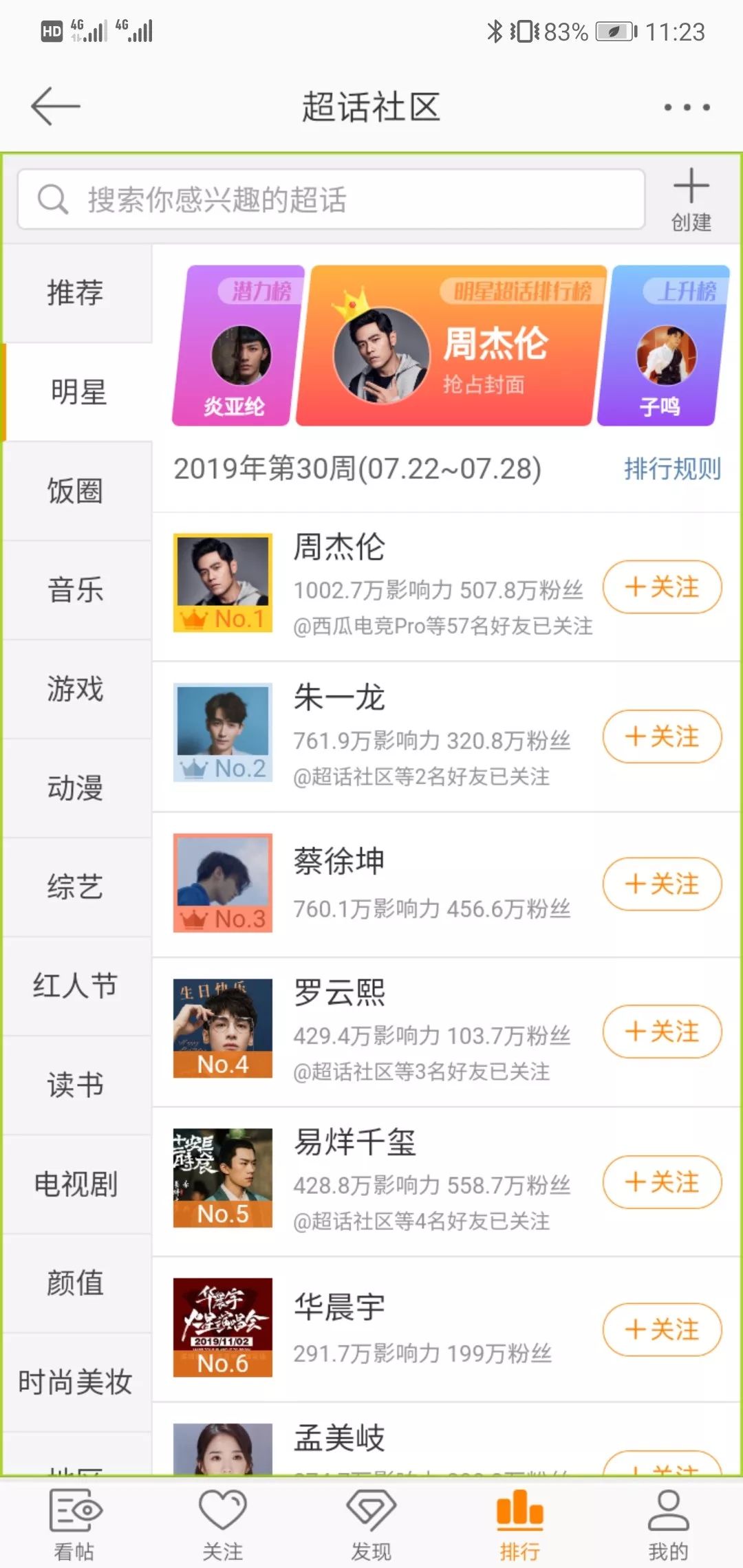Open the three-dot overflow menu
The width and height of the screenshot is (743, 1568).
pos(687,107)
